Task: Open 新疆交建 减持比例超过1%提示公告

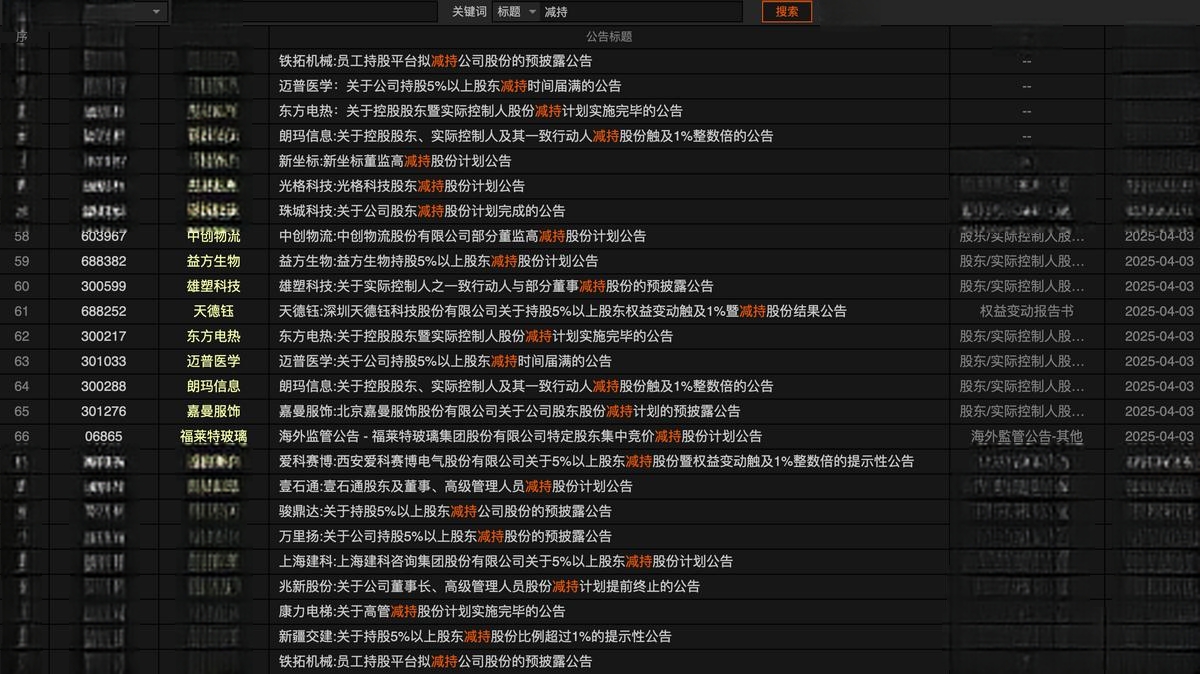Action: tap(475, 636)
